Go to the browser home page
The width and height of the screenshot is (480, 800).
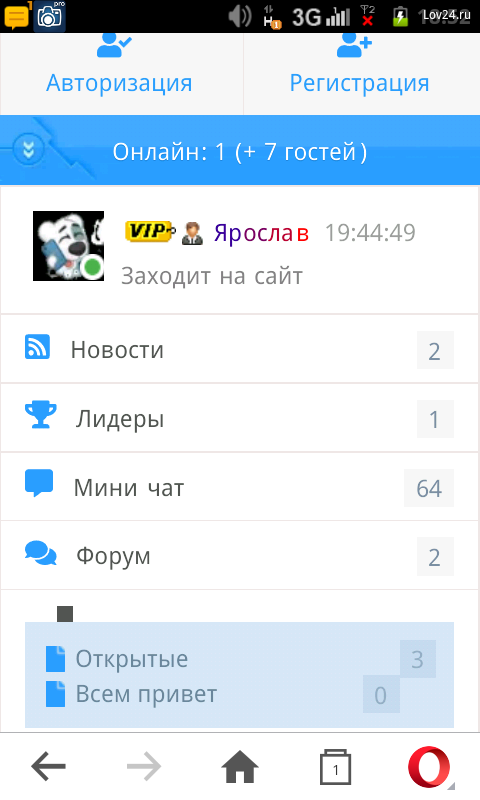(240, 766)
